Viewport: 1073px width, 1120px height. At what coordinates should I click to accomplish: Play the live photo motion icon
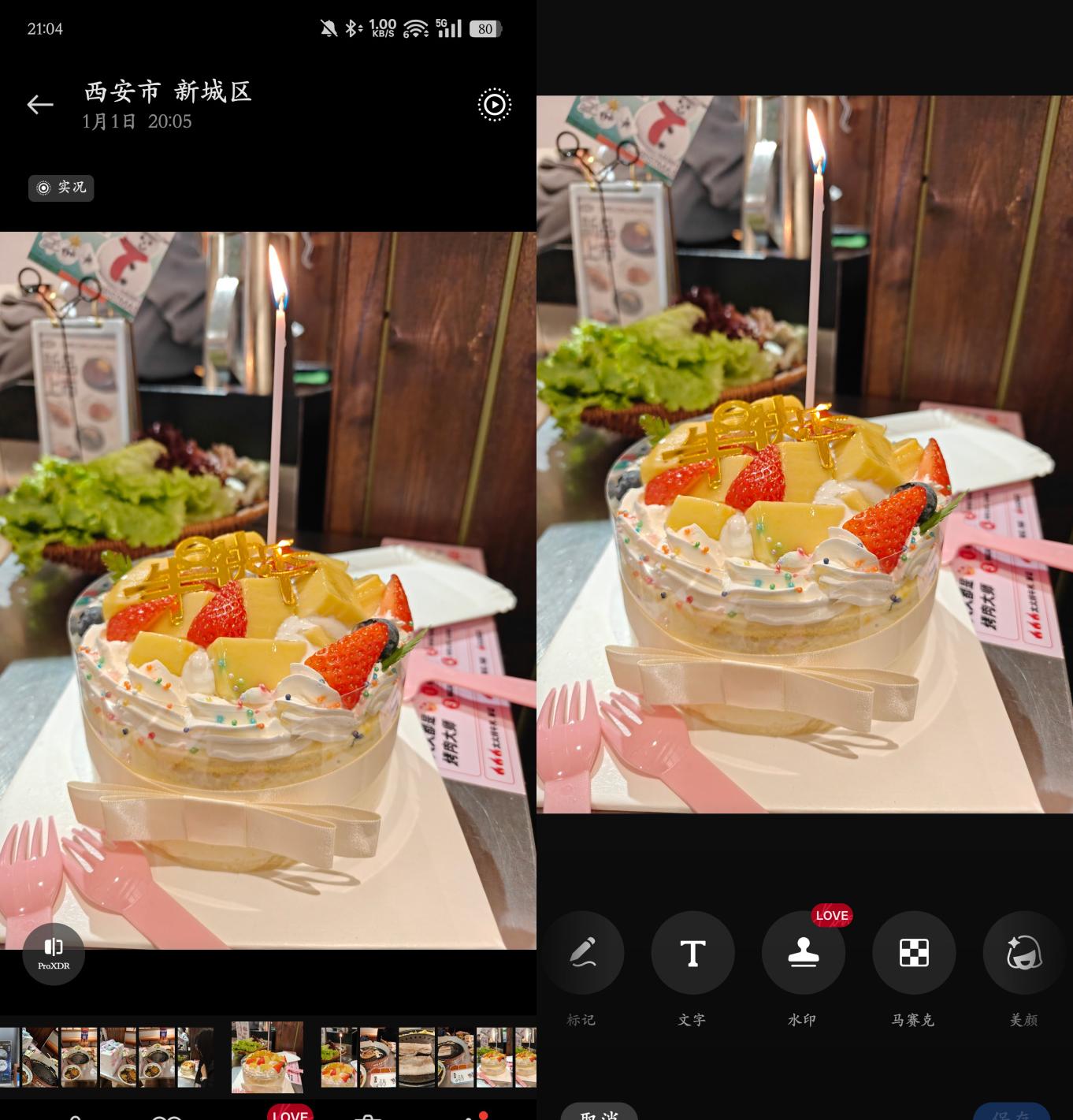(x=494, y=103)
